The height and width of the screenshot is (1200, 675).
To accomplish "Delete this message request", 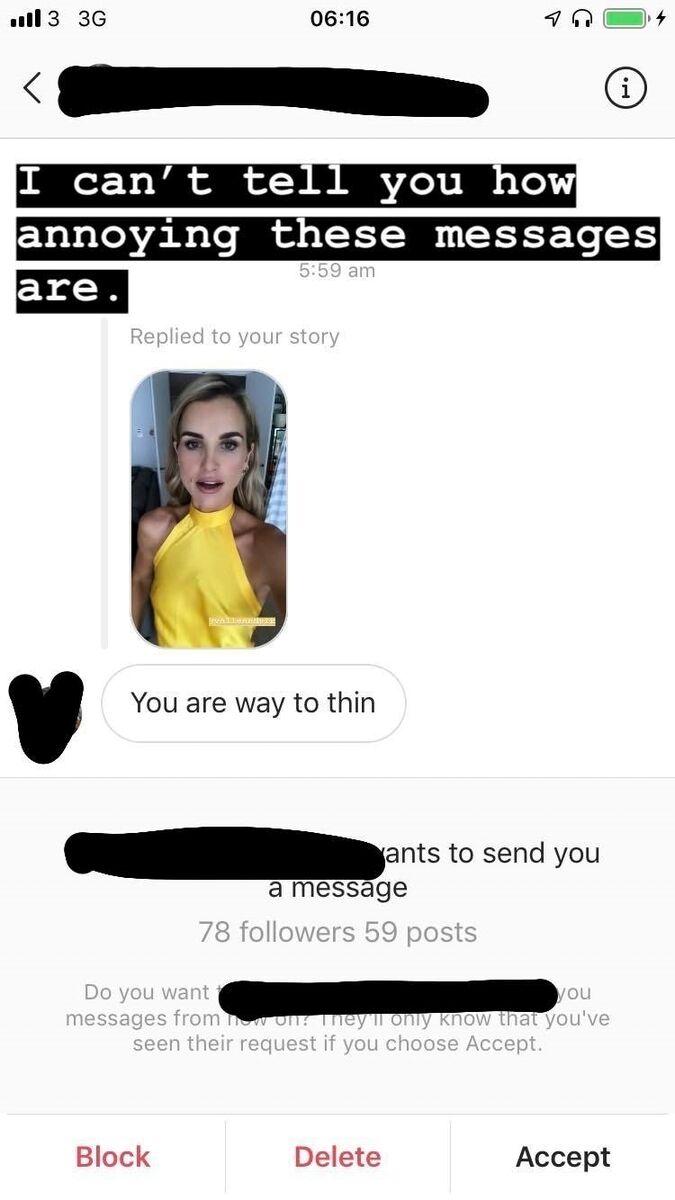I will coord(337,1157).
